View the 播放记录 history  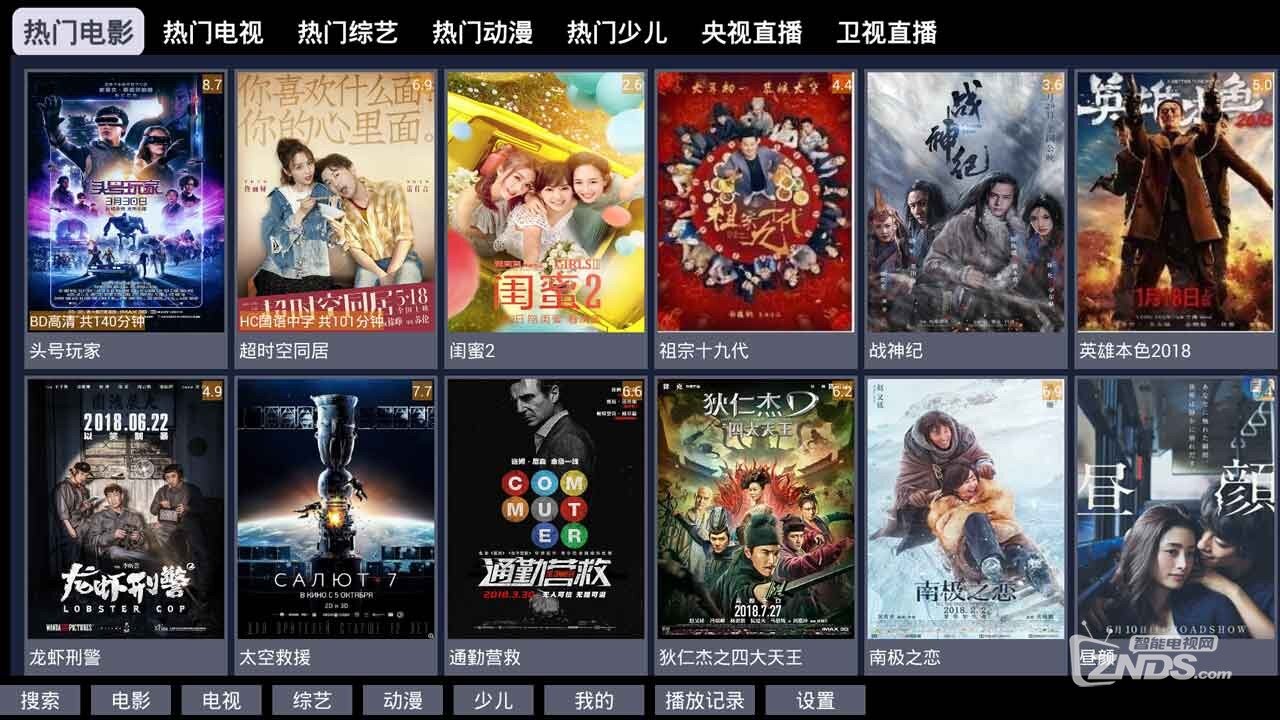pos(705,701)
